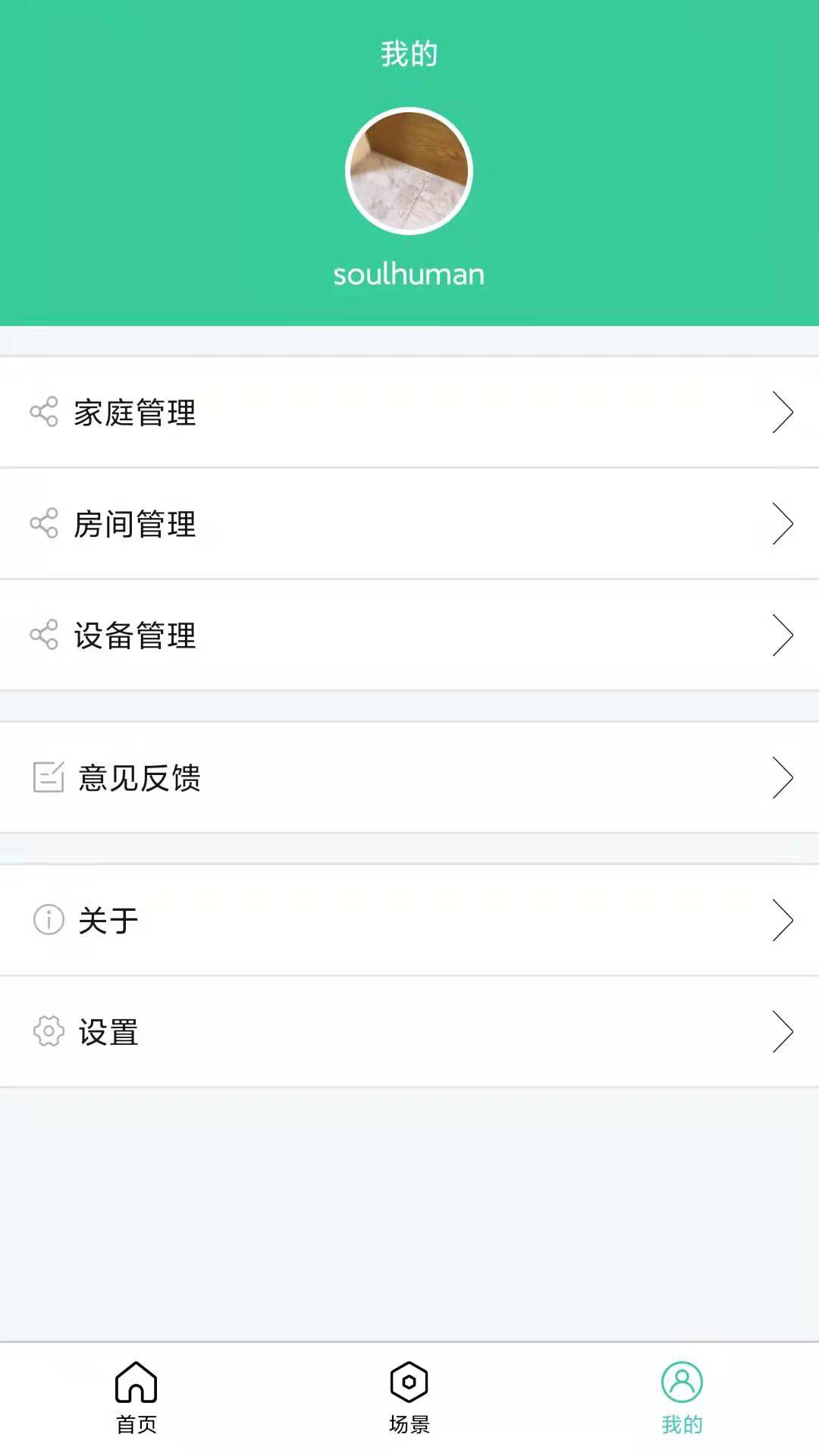
Task: Expand the 设备管理 row chevron
Action: 784,635
